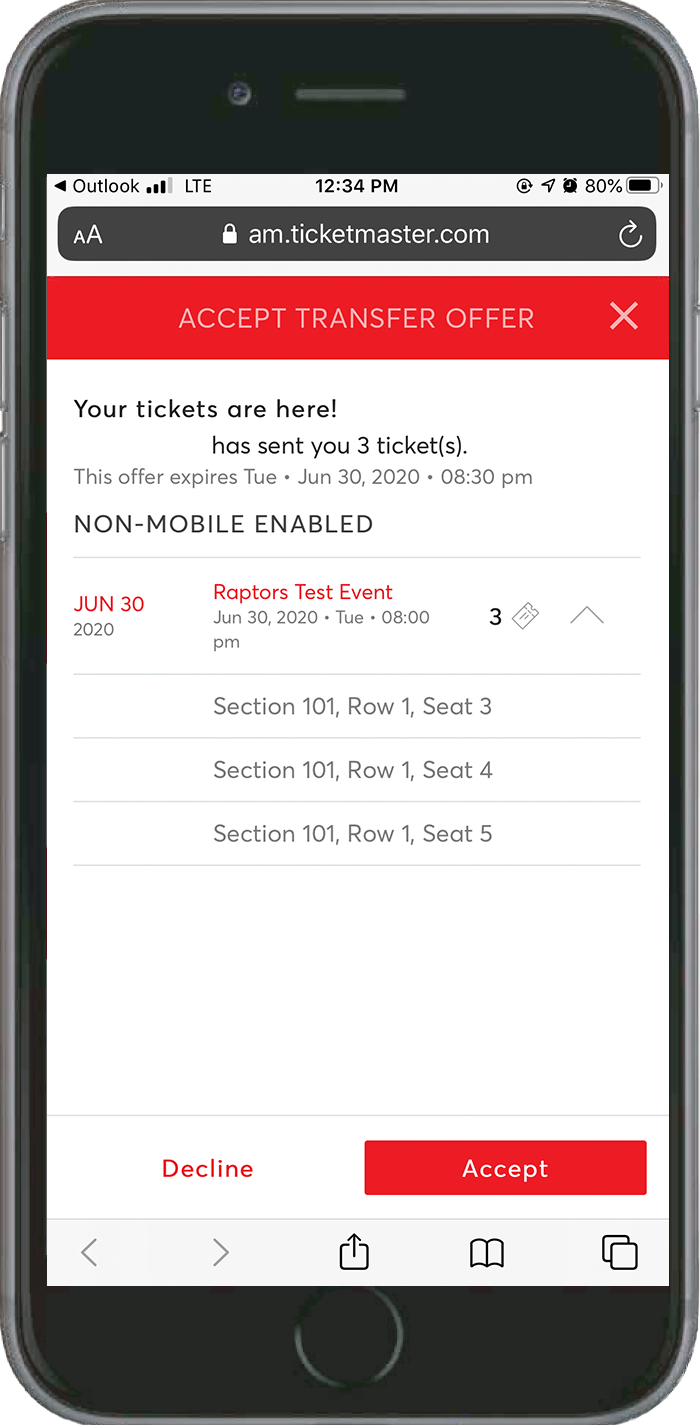Screen dimensions: 700x1425
Task: Open Safari bookmarks
Action: click(x=487, y=1252)
